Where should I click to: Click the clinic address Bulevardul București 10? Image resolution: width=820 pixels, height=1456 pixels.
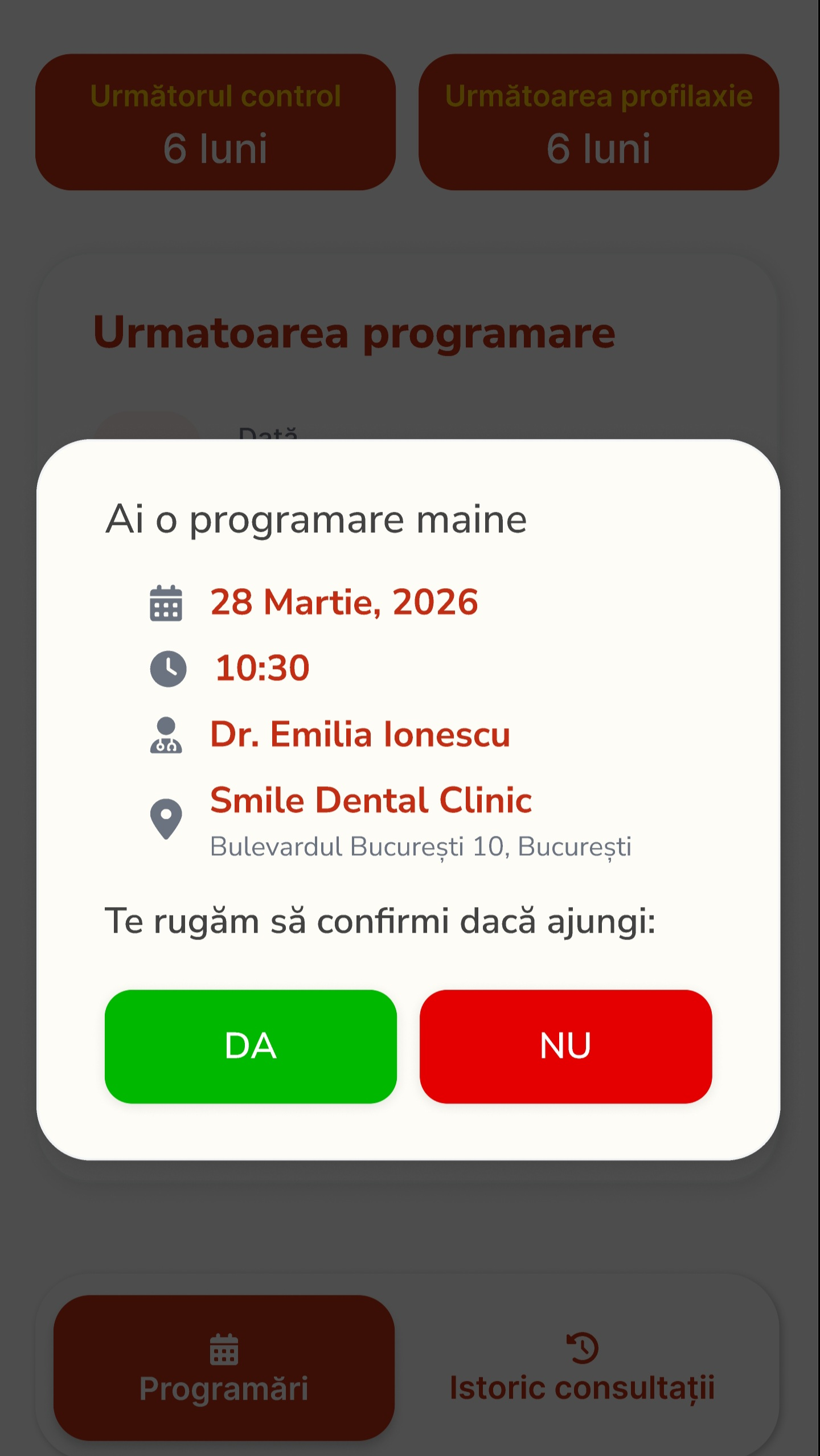coord(421,847)
